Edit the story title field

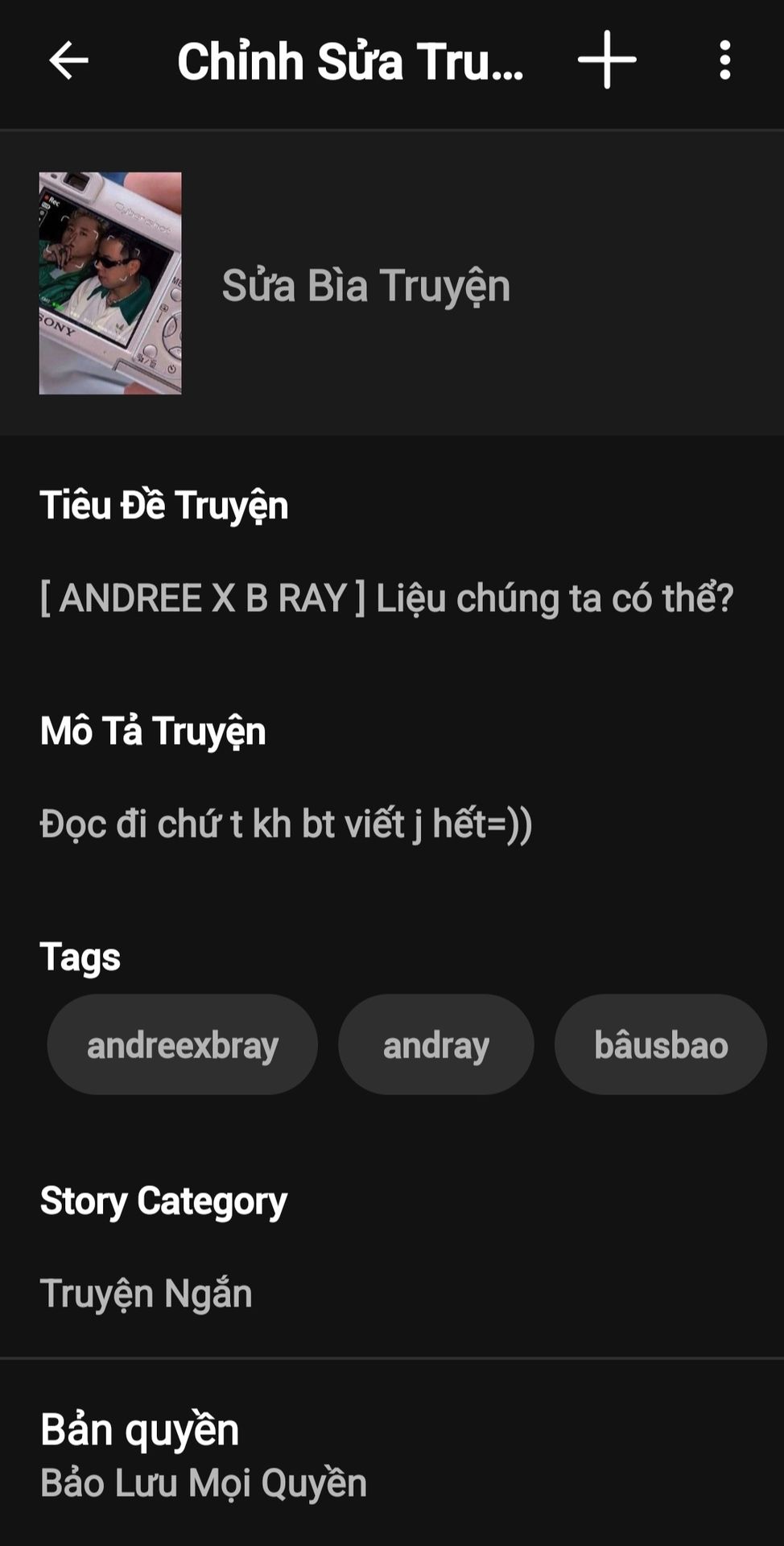[x=386, y=598]
